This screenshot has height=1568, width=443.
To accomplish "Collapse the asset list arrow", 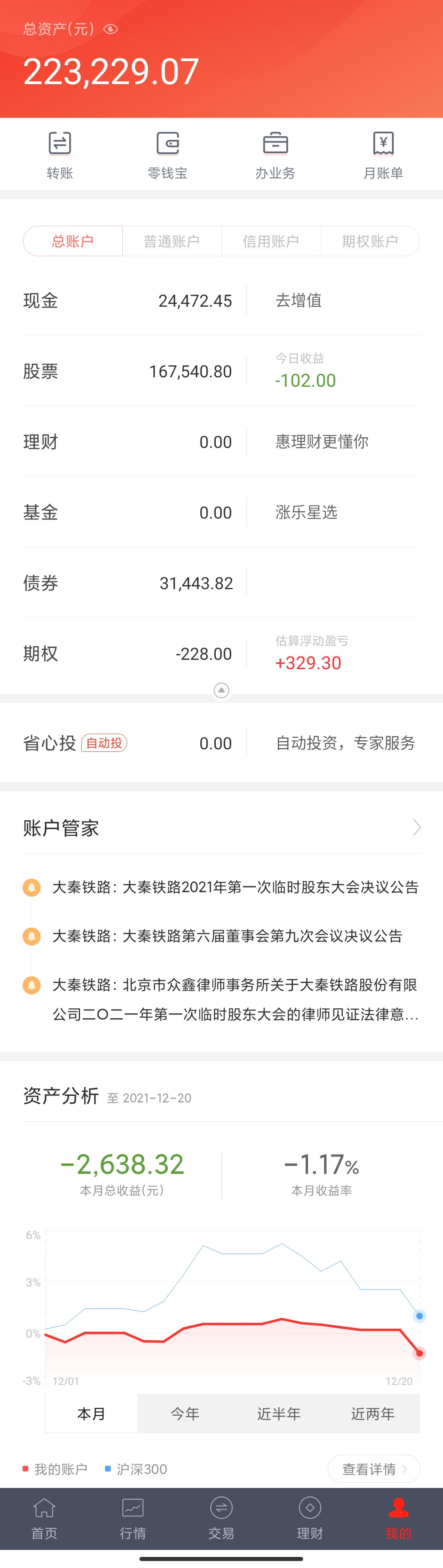I will (221, 690).
